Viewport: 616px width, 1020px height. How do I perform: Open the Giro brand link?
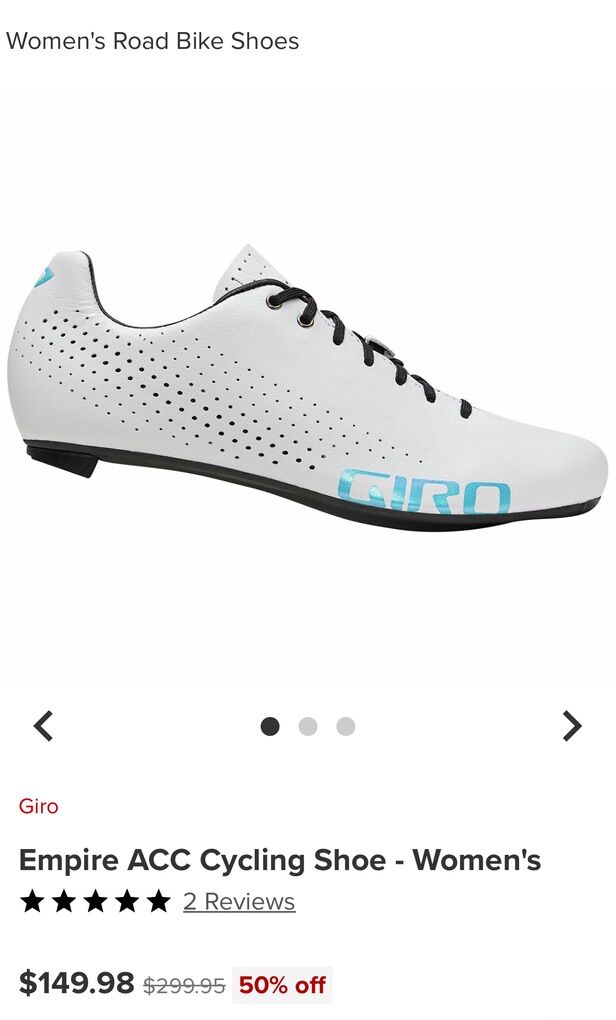pyautogui.click(x=38, y=806)
